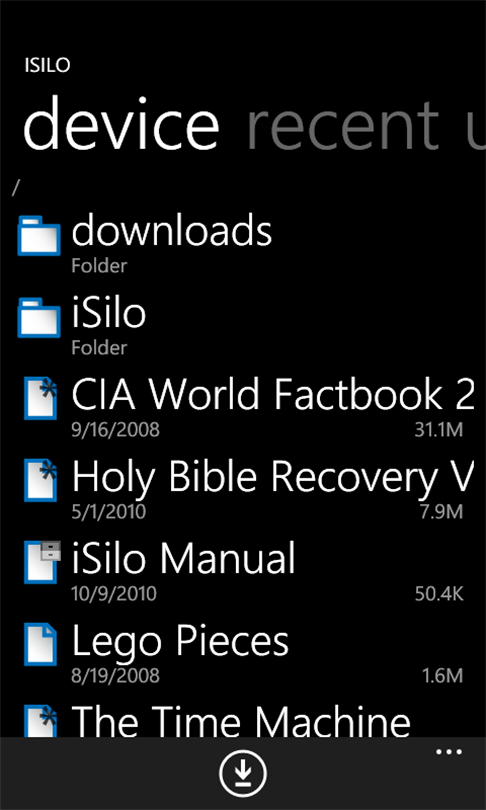Viewport: 486px width, 810px height.
Task: Open the downloads folder
Action: click(243, 242)
